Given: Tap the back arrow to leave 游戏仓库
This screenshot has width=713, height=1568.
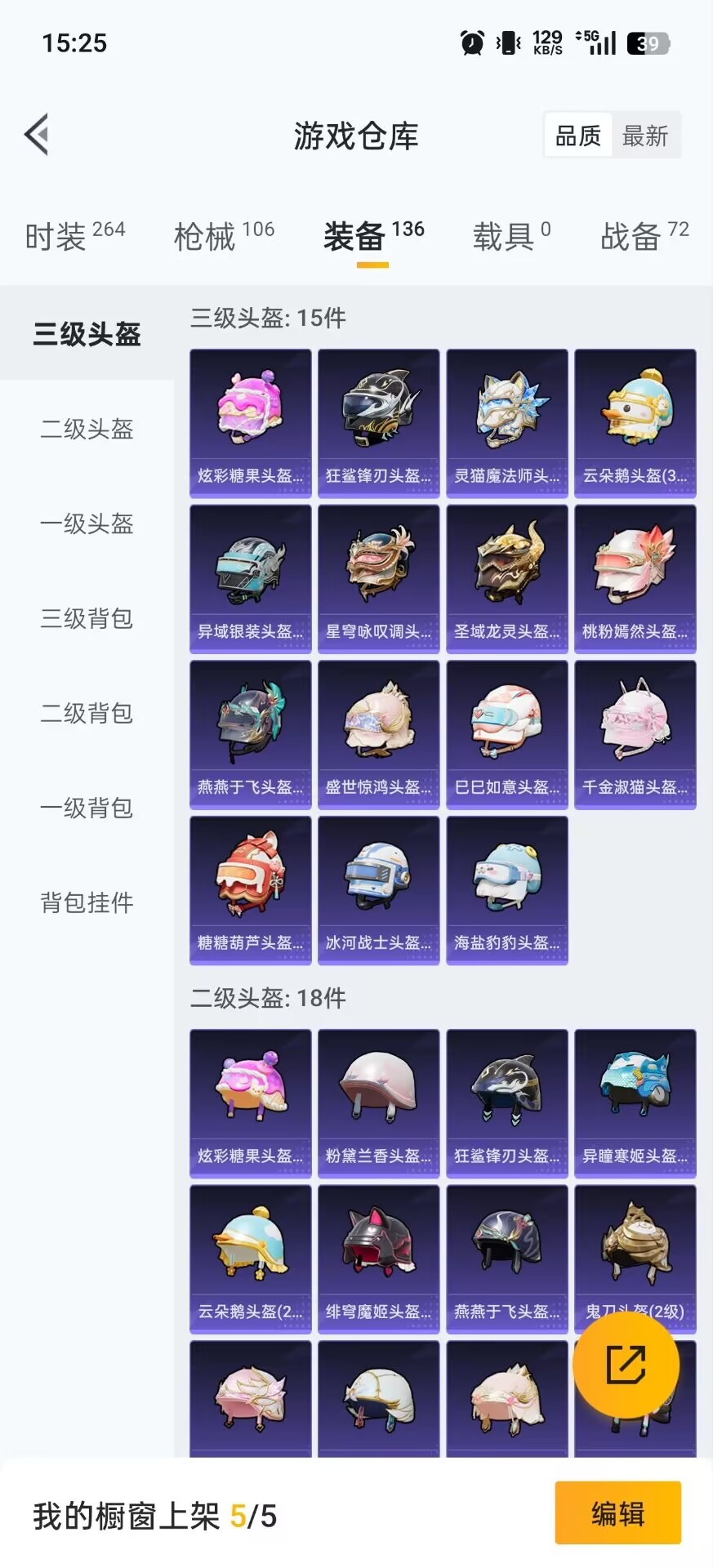Looking at the screenshot, I should [36, 135].
